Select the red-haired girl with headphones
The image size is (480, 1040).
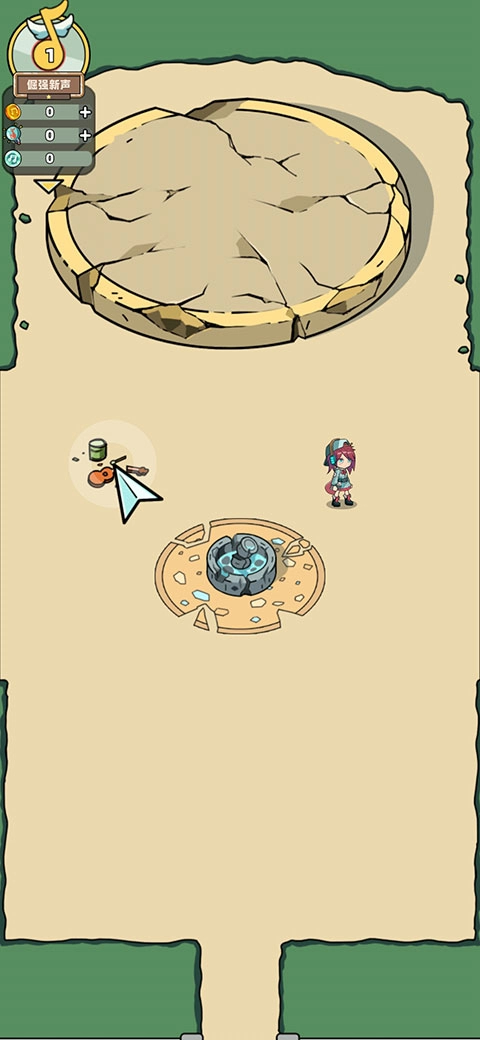[341, 472]
